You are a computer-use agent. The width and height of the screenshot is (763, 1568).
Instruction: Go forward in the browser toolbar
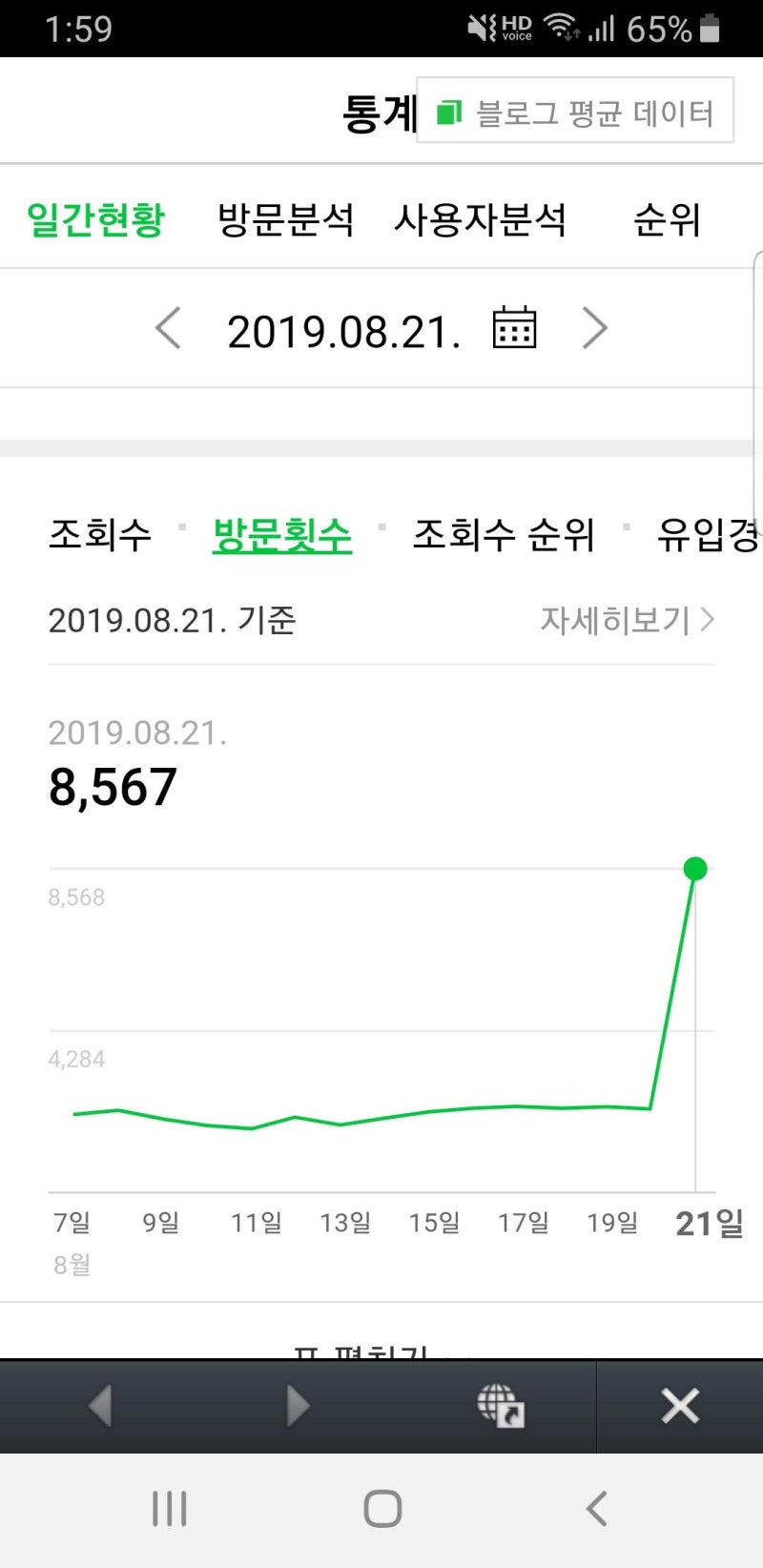click(298, 1406)
